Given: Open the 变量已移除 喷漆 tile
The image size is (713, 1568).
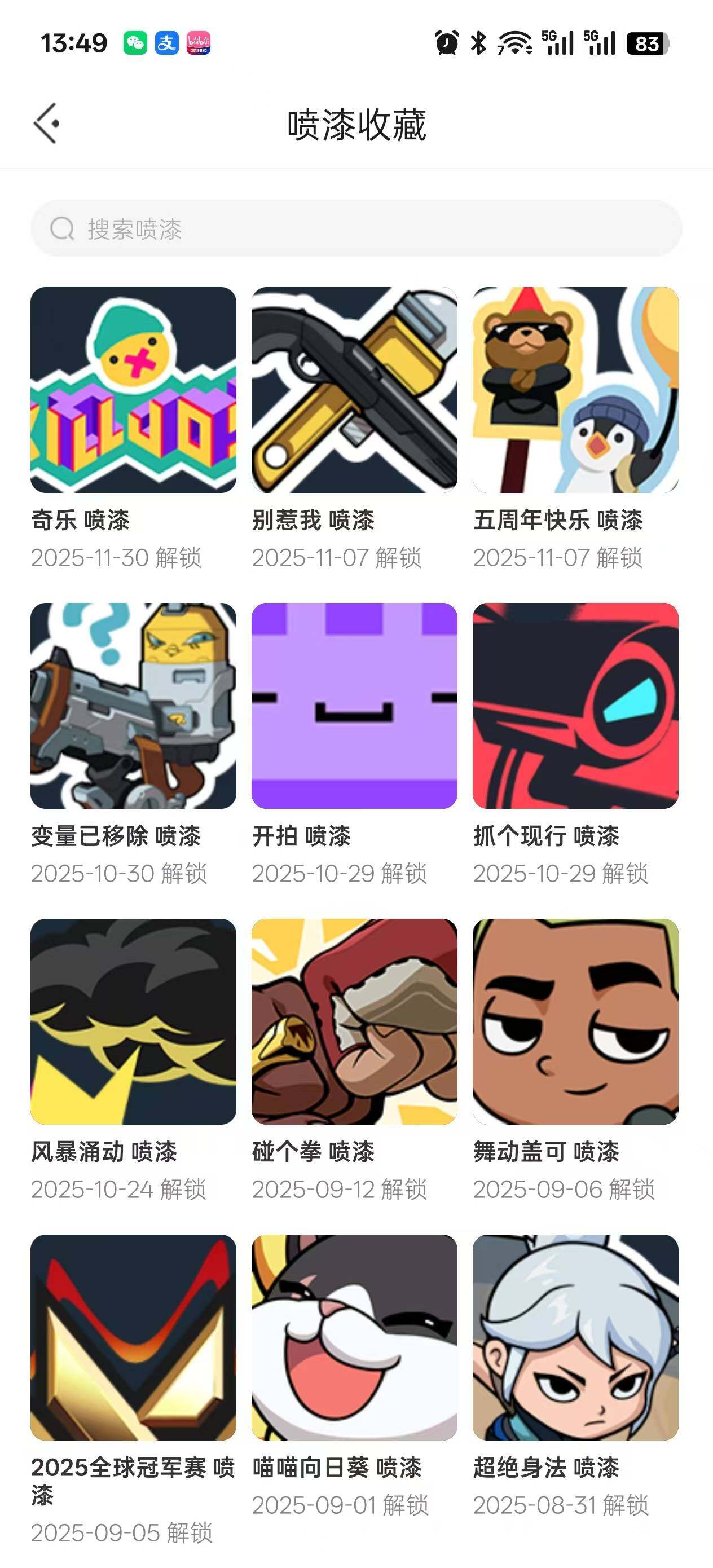Looking at the screenshot, I should click(x=133, y=706).
